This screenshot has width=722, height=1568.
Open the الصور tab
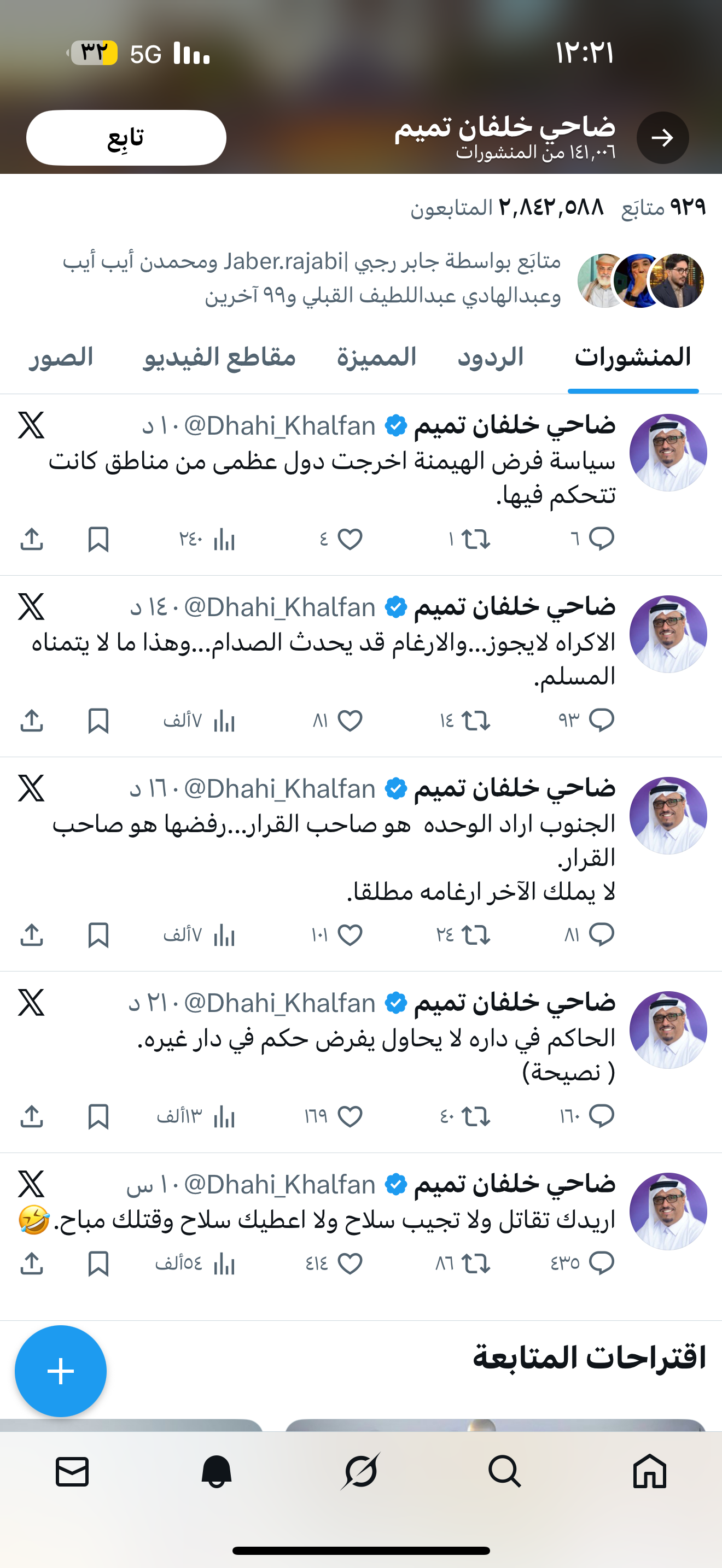click(61, 358)
